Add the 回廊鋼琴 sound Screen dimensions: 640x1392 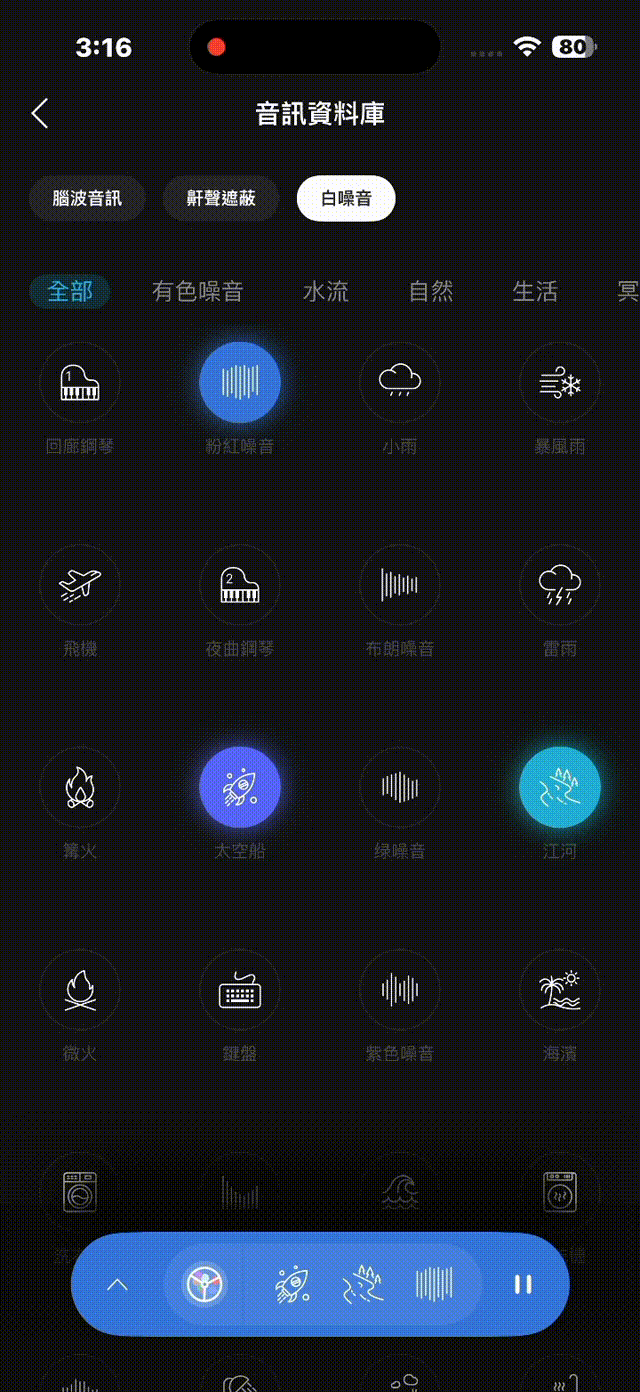(x=80, y=382)
